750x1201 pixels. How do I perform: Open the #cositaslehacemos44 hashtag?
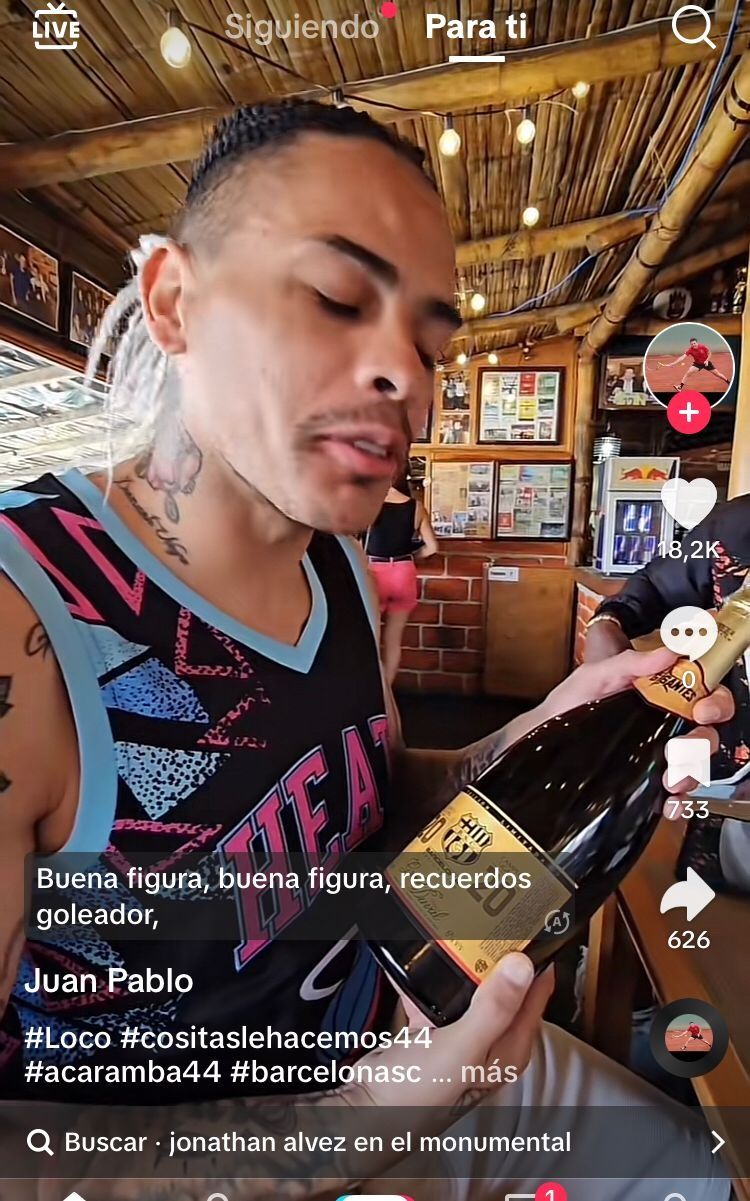point(276,1038)
